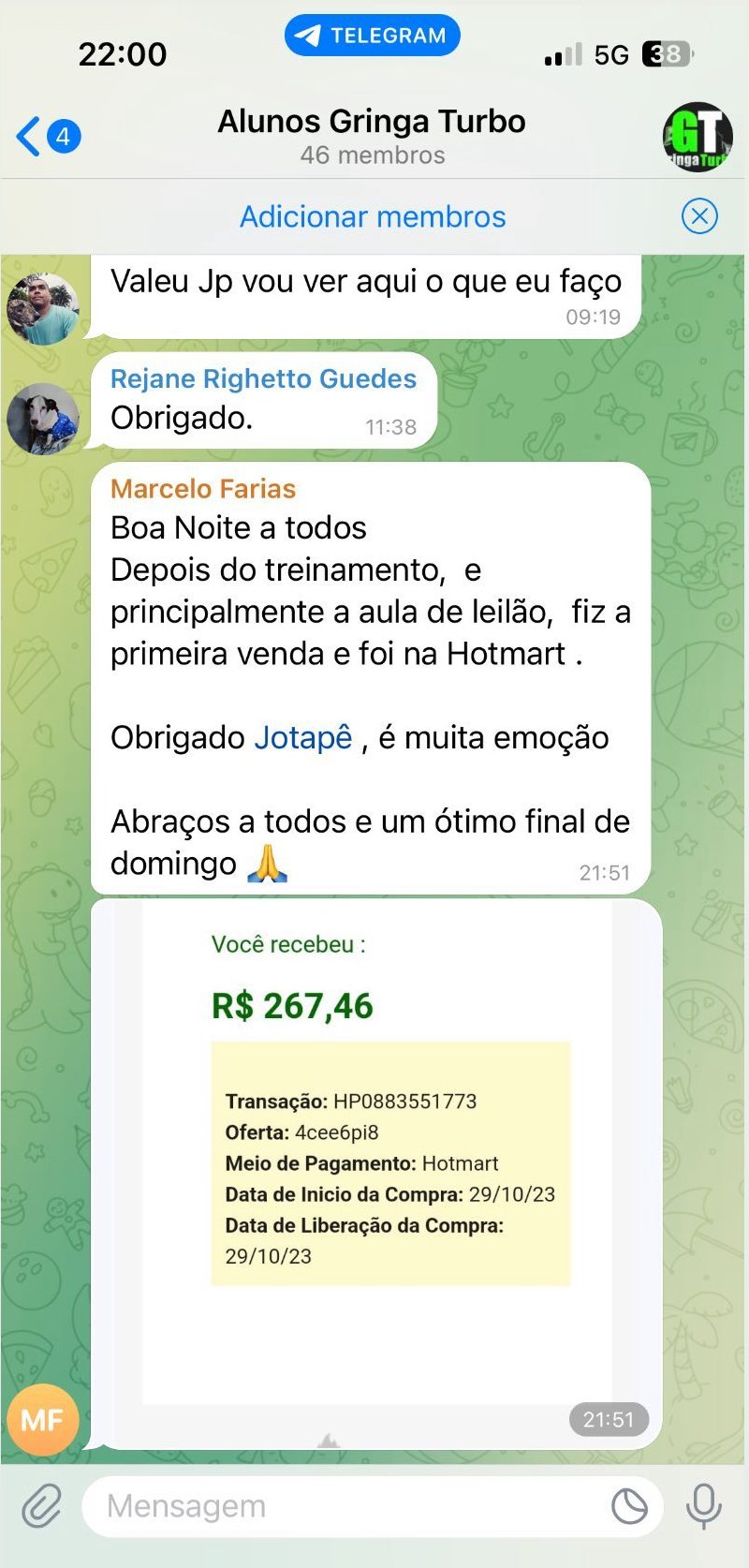Open the Jotapê mention link
Viewport: 749px width, 1568px height.
click(303, 738)
